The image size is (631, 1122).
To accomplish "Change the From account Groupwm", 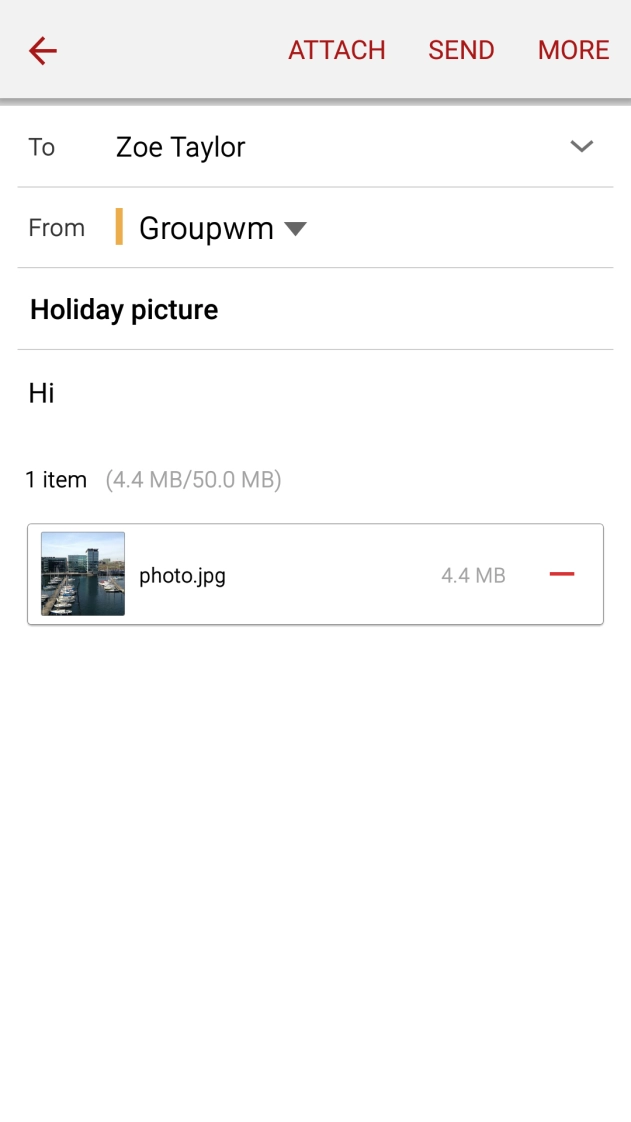I will 220,228.
